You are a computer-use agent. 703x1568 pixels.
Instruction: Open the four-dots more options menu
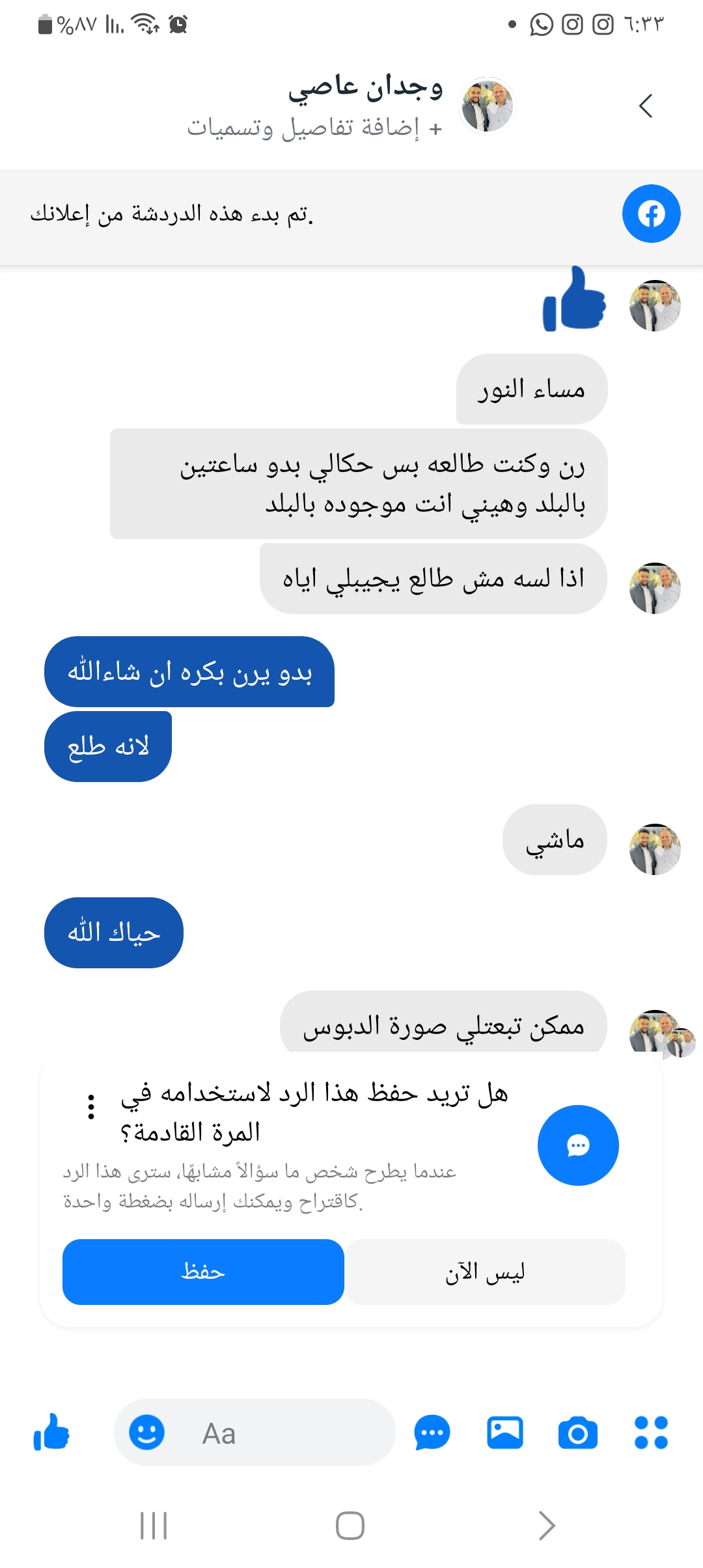point(651,1433)
